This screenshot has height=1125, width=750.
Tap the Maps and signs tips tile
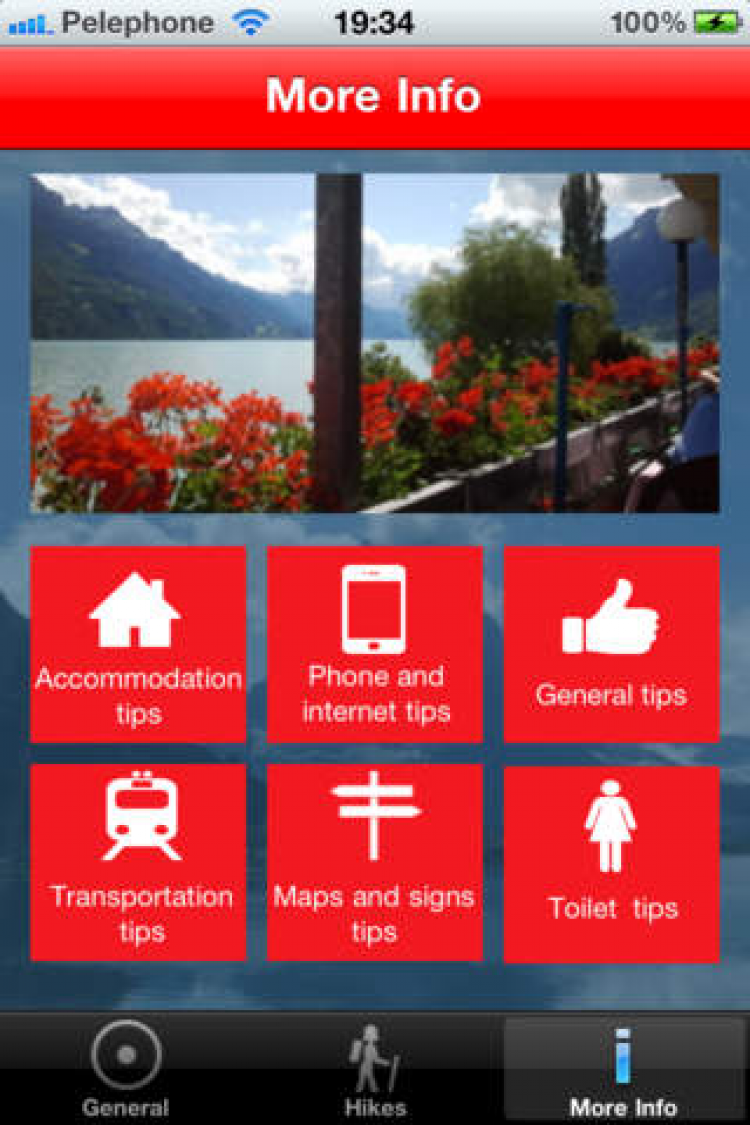click(x=375, y=862)
